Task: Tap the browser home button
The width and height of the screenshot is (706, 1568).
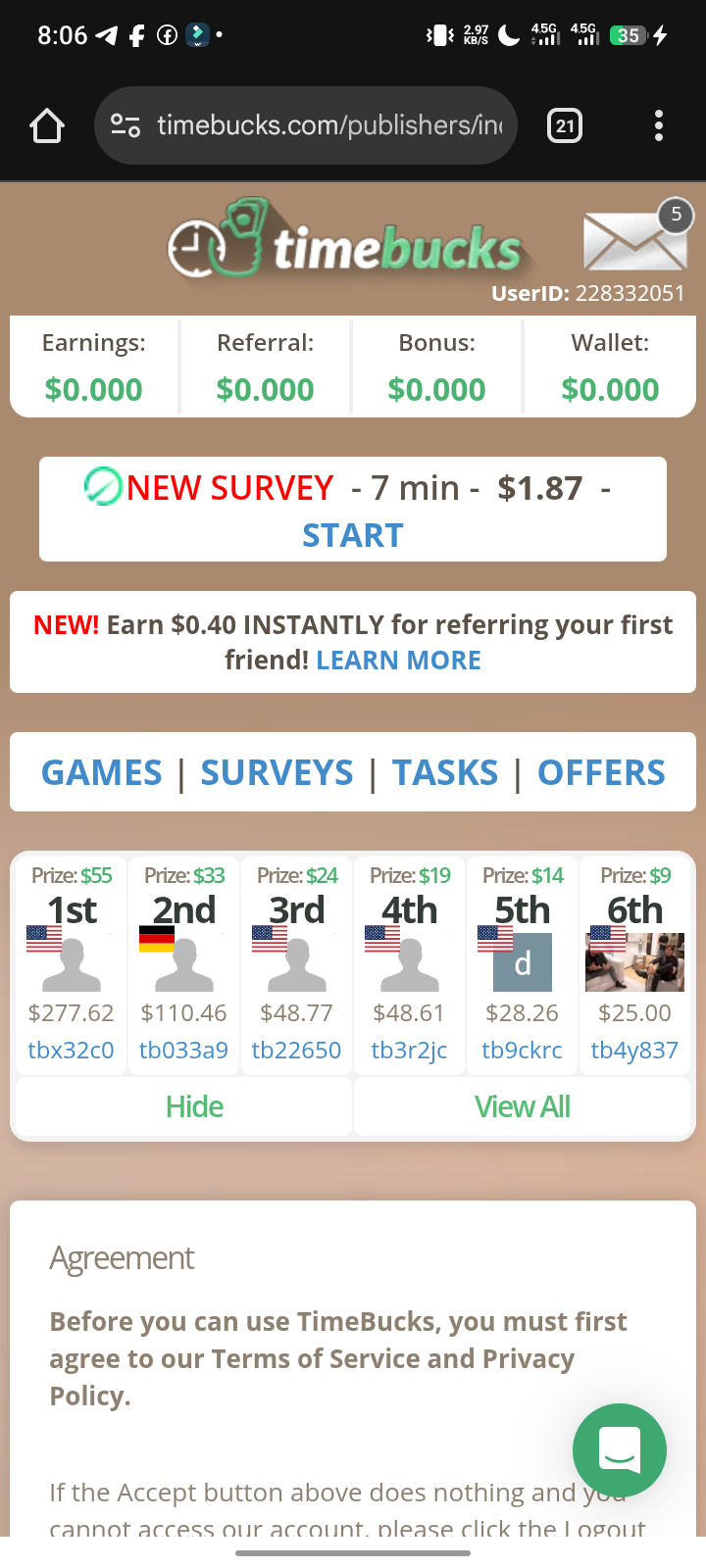Action: point(47,125)
